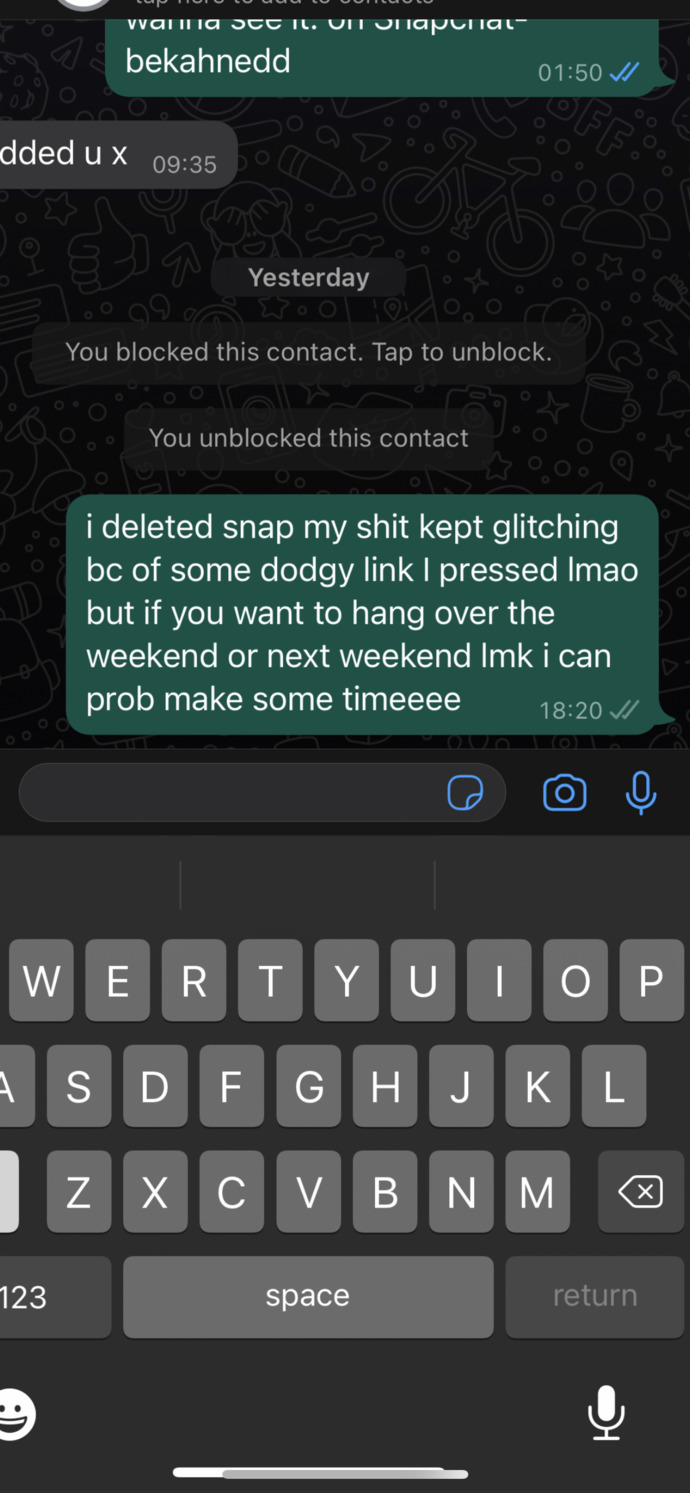Tap the space bar key
Viewport: 690px width, 1493px height.
pyautogui.click(x=308, y=1297)
